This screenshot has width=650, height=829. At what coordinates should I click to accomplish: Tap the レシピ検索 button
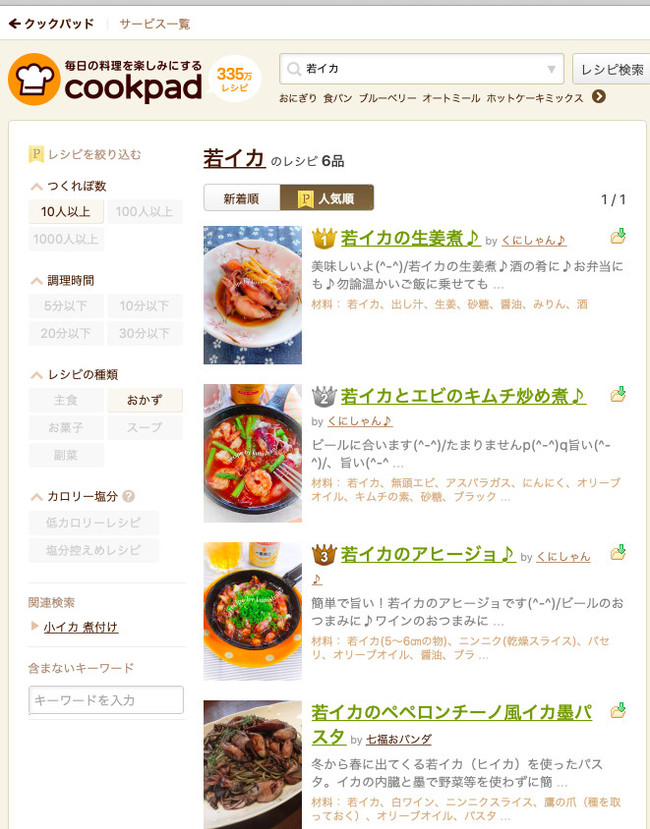[611, 69]
